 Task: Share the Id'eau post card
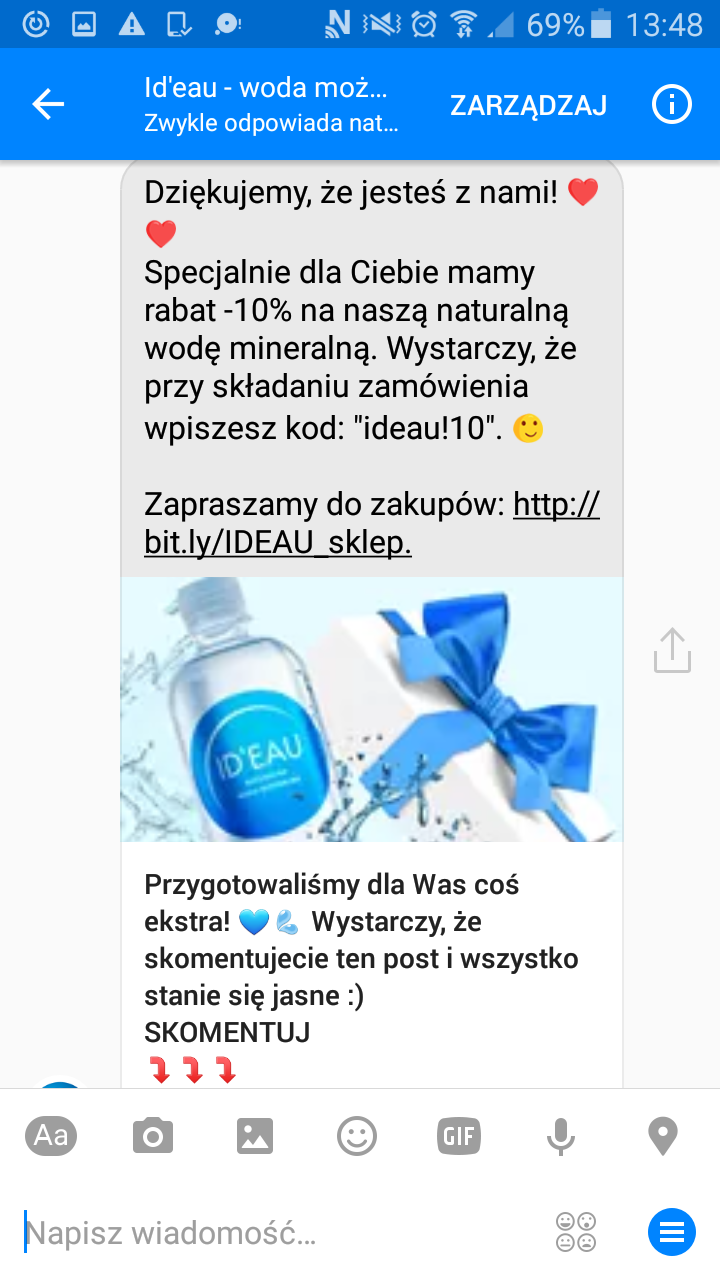[672, 651]
